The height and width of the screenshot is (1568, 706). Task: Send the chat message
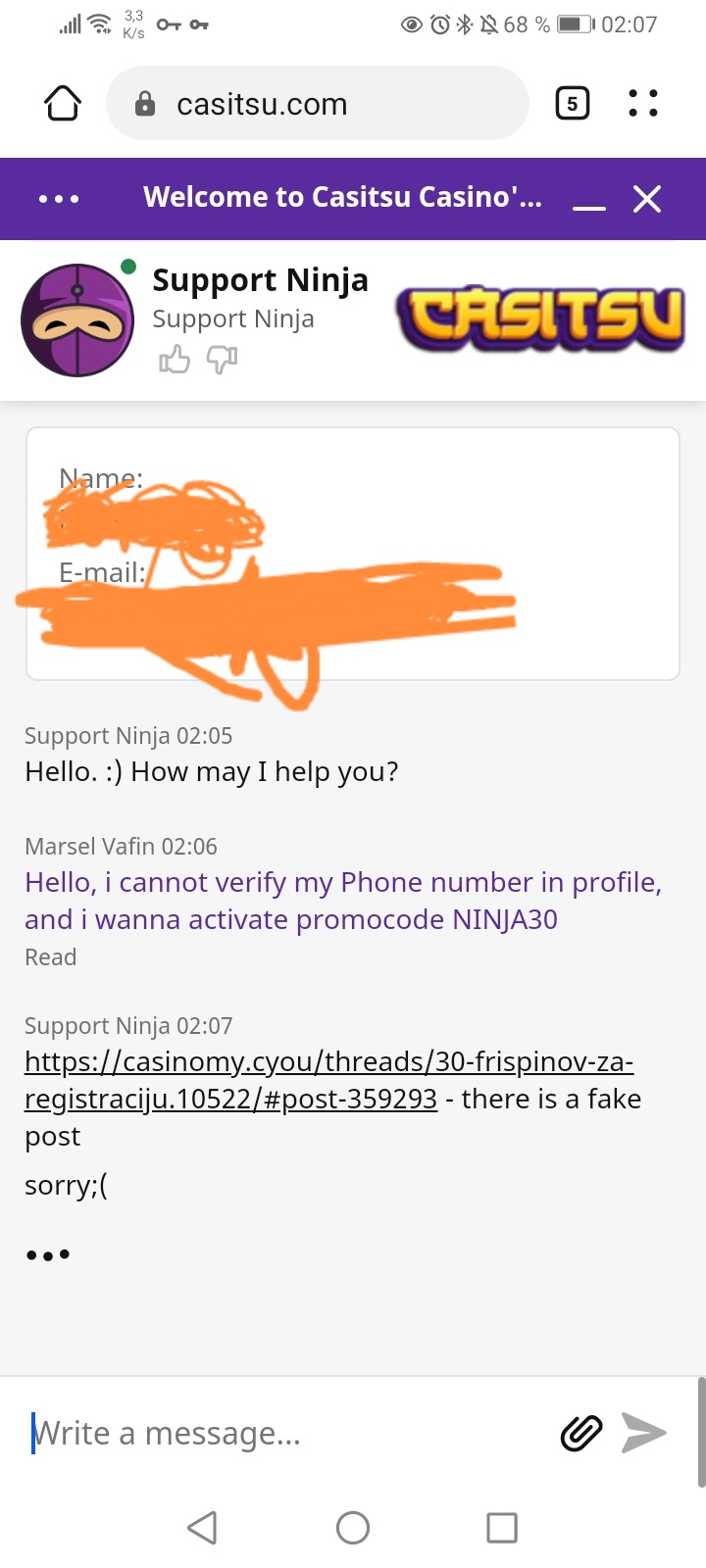coord(644,1434)
